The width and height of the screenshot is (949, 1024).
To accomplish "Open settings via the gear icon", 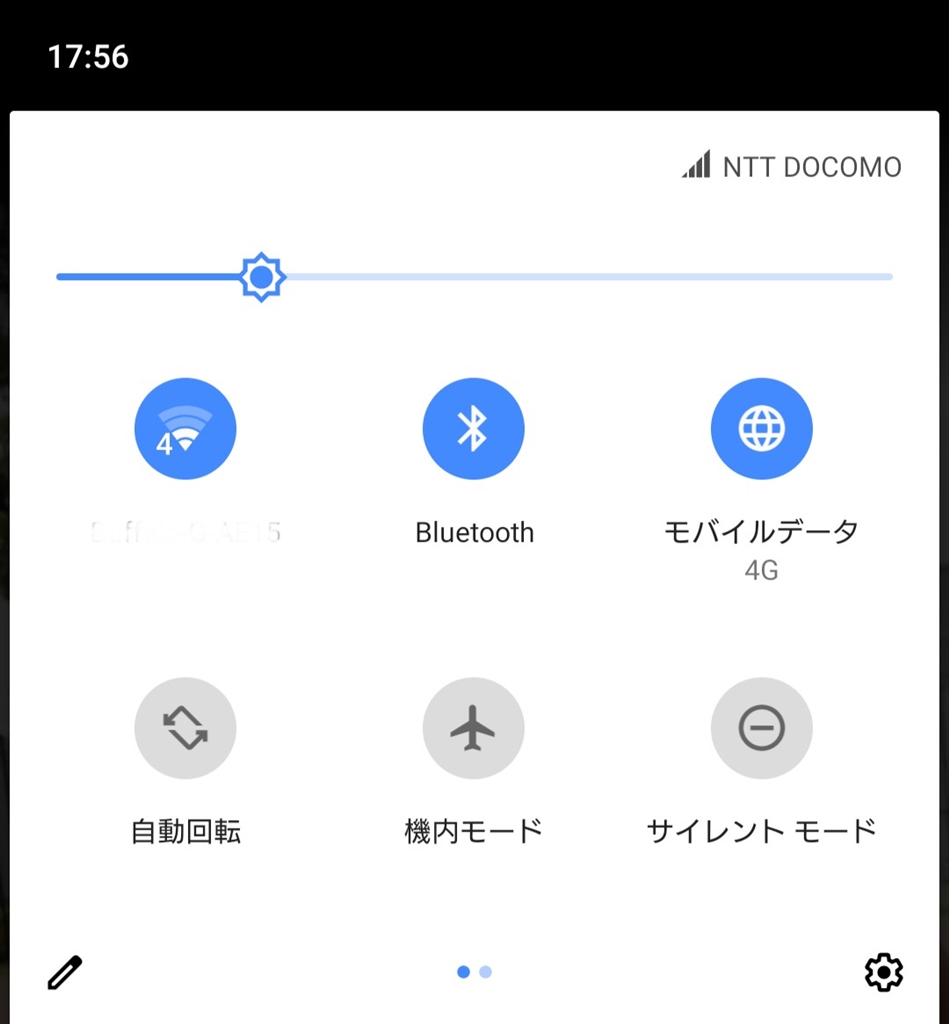I will (x=883, y=972).
